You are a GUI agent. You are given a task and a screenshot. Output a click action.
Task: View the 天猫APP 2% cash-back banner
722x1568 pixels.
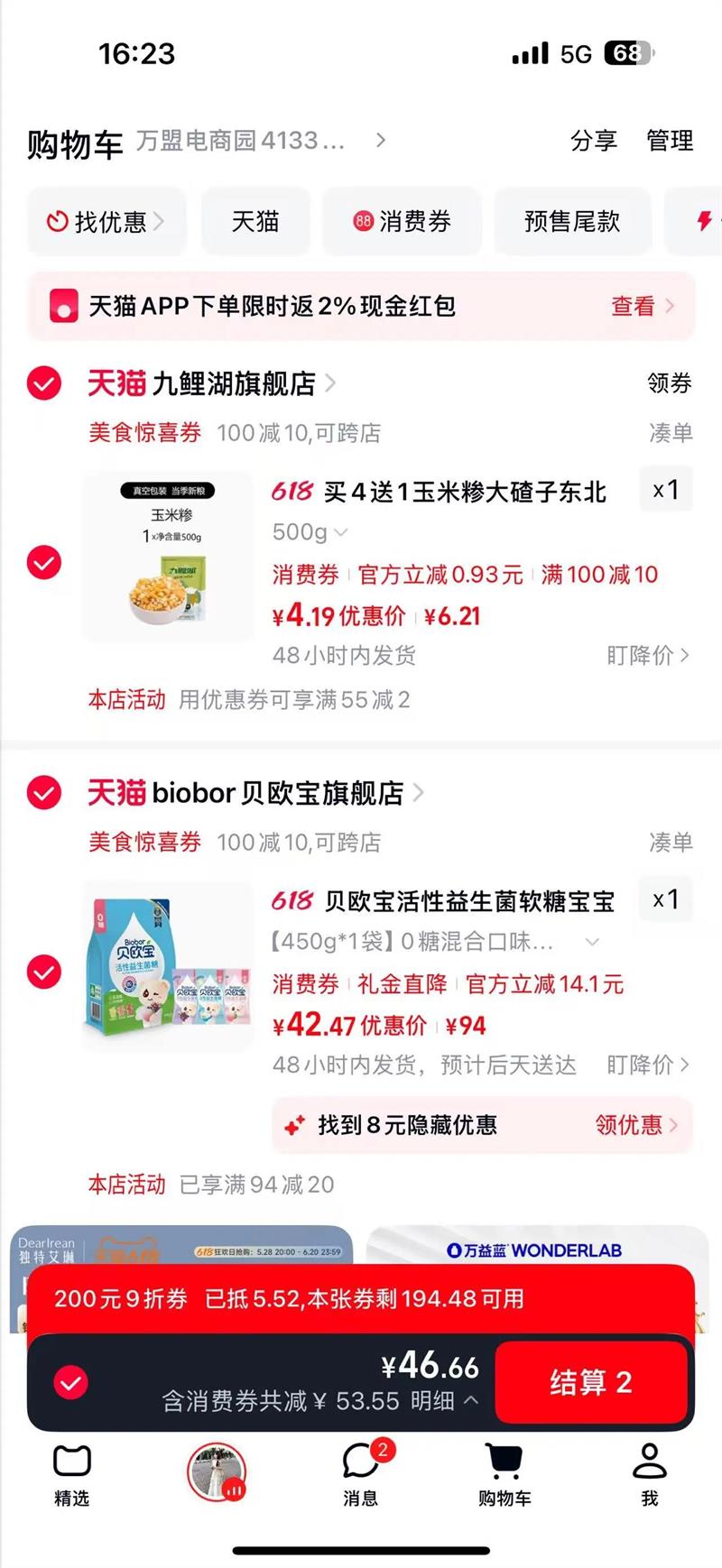click(361, 306)
